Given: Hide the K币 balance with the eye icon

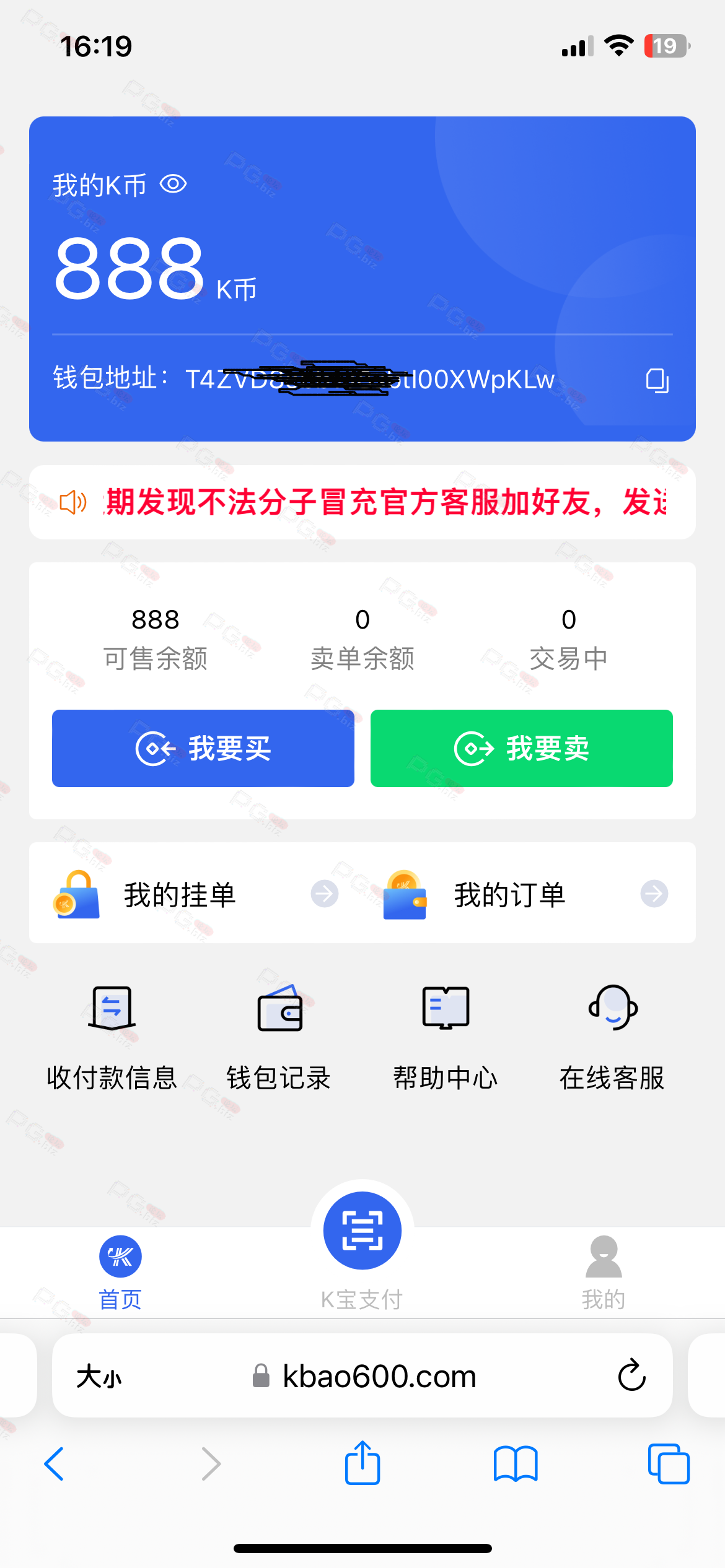Looking at the screenshot, I should coord(173,184).
